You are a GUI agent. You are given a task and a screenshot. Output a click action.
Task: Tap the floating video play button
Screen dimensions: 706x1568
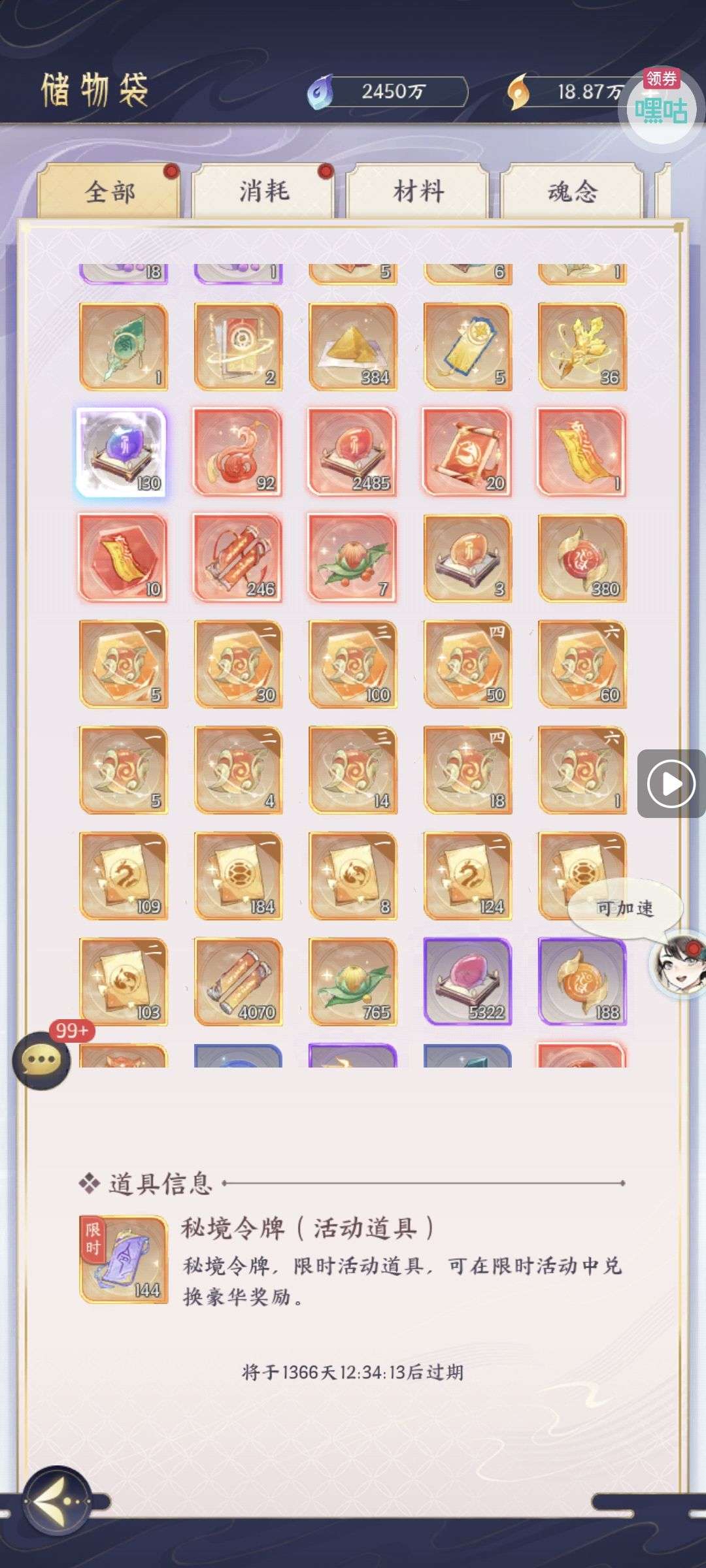[671, 783]
